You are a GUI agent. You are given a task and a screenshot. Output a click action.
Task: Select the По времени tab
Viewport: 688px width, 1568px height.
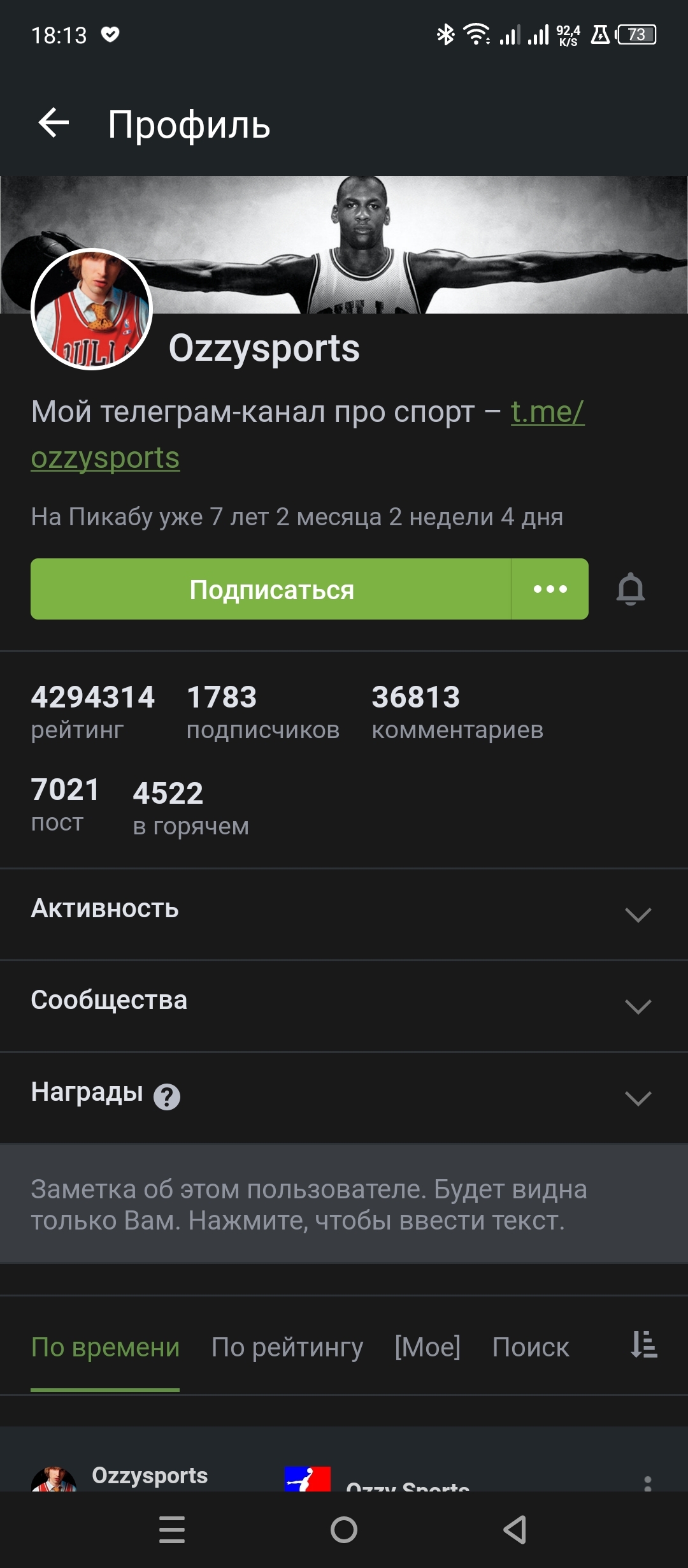(105, 1347)
